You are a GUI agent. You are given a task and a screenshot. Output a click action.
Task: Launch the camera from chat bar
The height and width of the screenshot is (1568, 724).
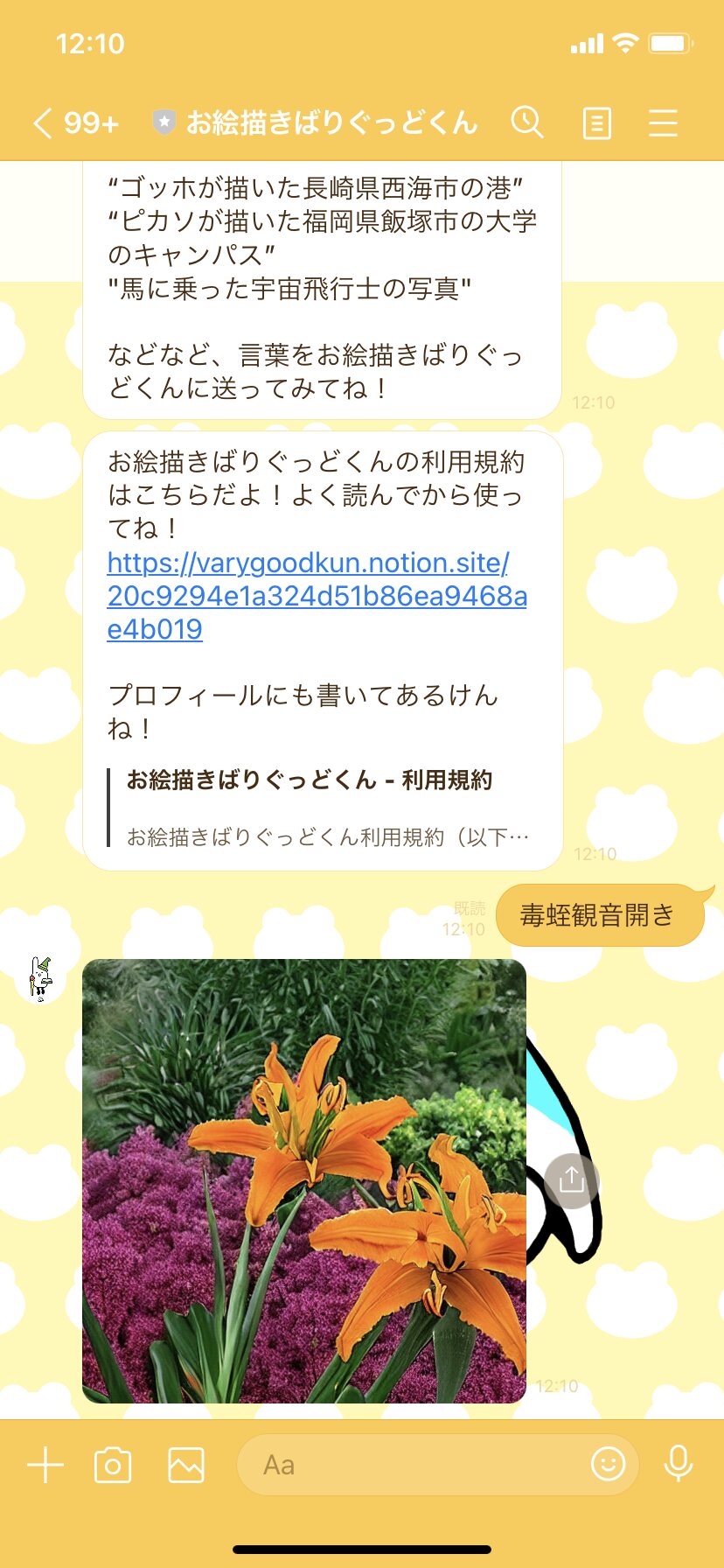coord(113,1465)
